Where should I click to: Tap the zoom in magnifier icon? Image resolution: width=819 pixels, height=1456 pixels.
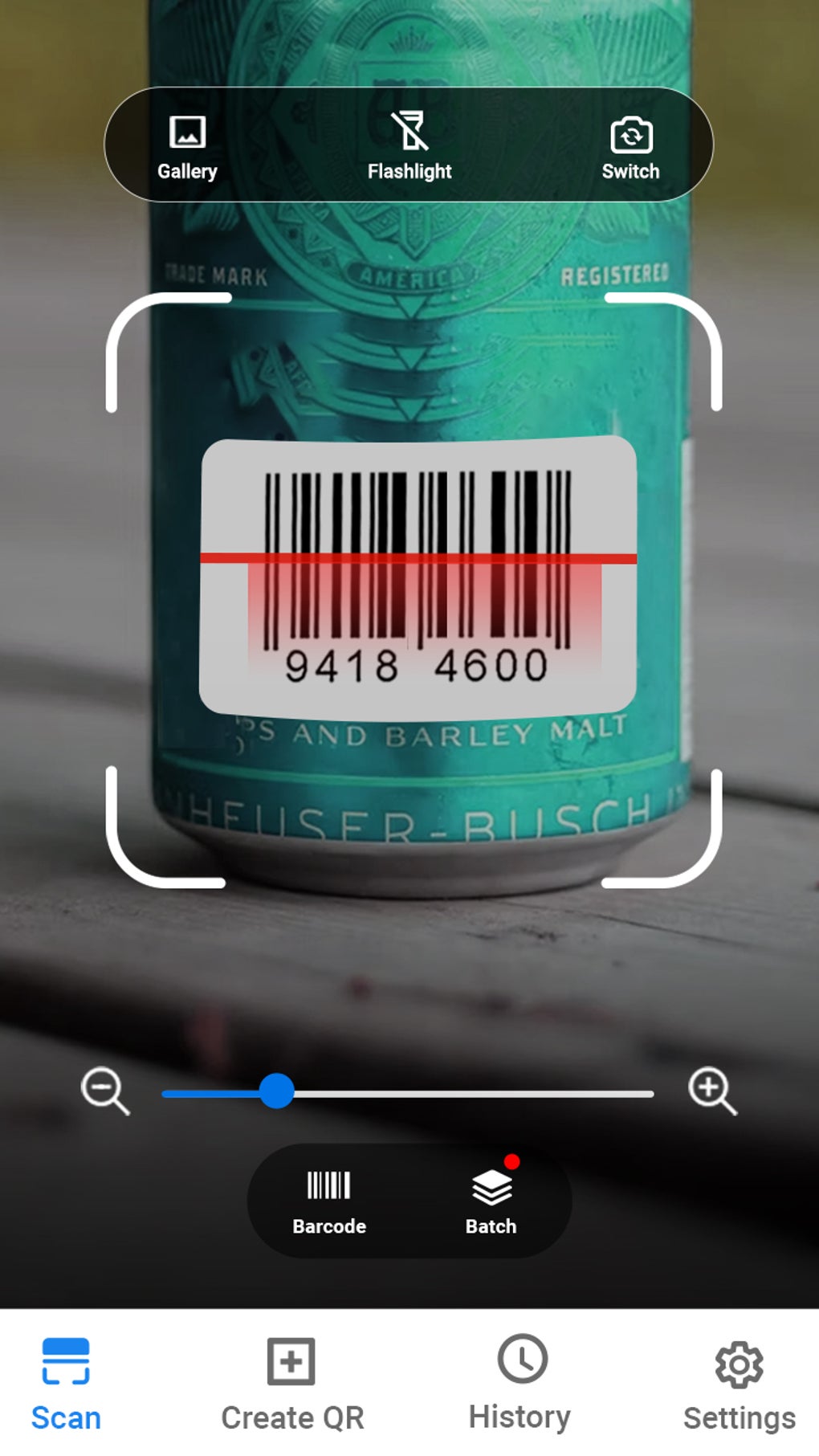coord(712,1091)
